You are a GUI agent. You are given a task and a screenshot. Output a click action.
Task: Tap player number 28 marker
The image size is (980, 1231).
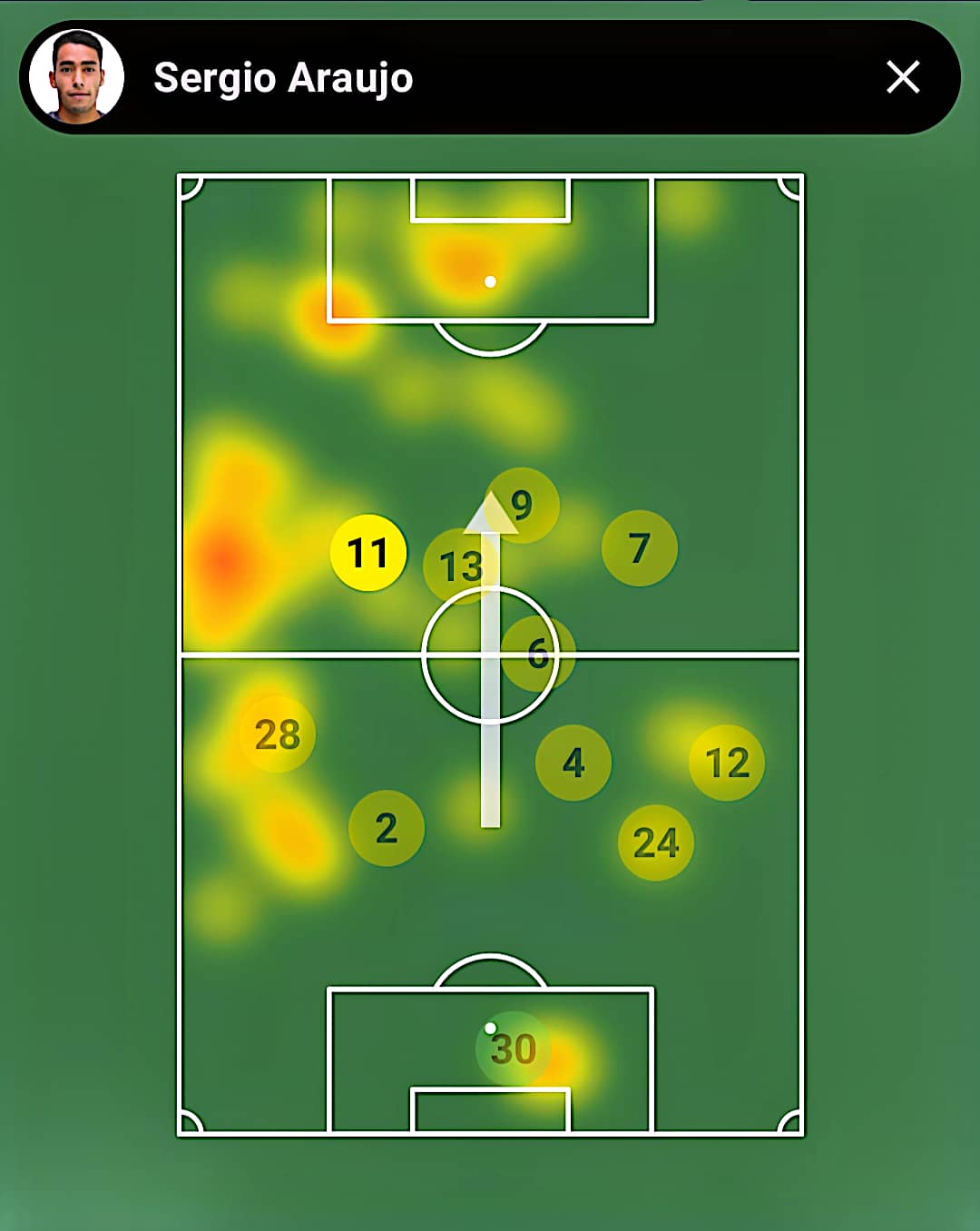click(x=277, y=734)
